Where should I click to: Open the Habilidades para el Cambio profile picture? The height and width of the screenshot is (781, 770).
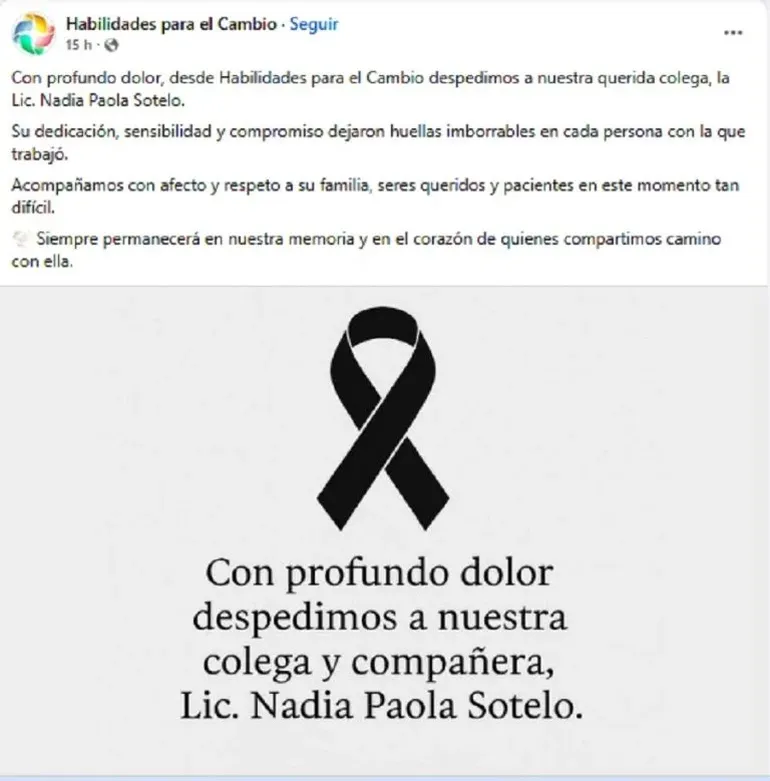tap(34, 33)
